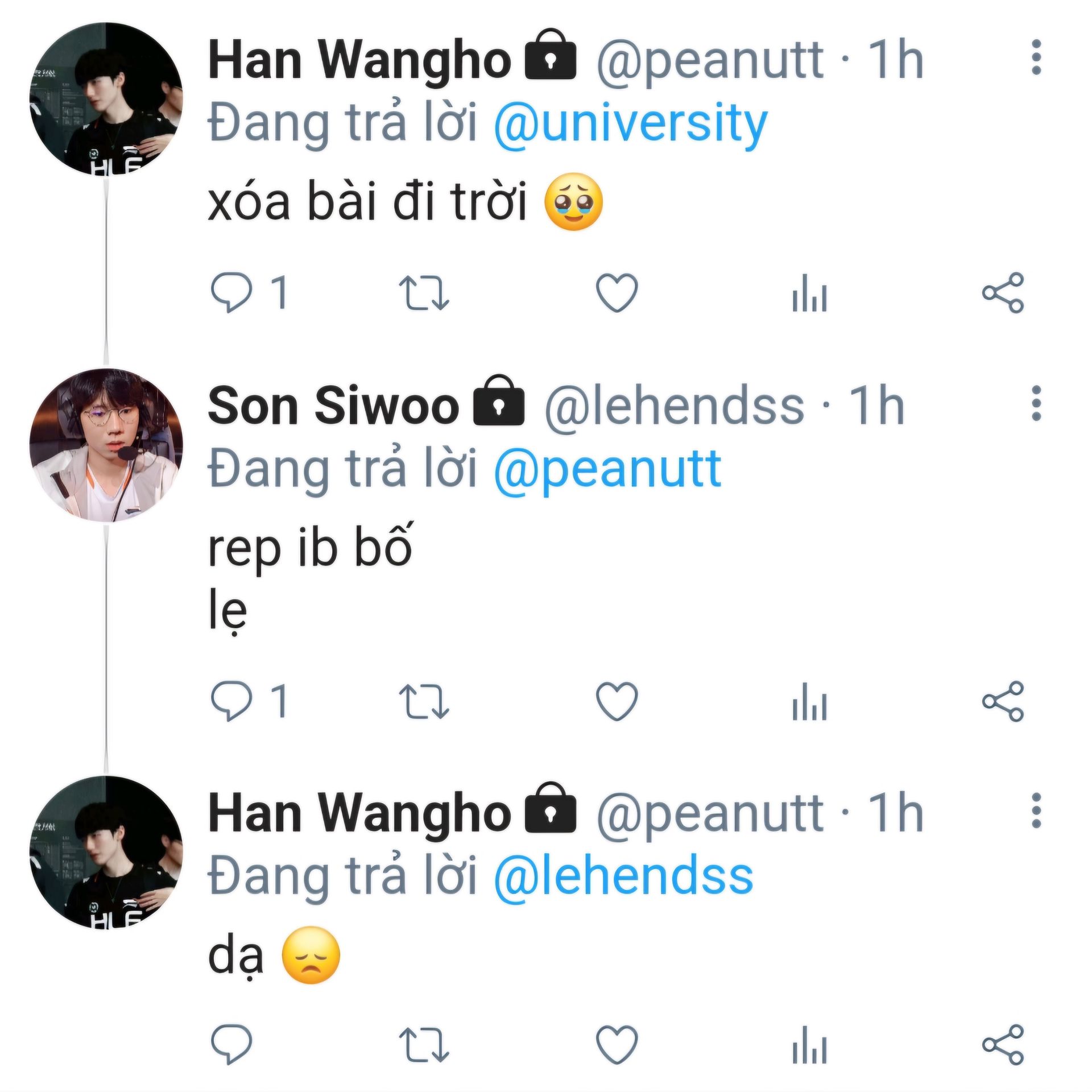This screenshot has width=1092, height=1092.
Task: Retweet the "xóa bài đi trời" tweet
Action: [x=424, y=292]
